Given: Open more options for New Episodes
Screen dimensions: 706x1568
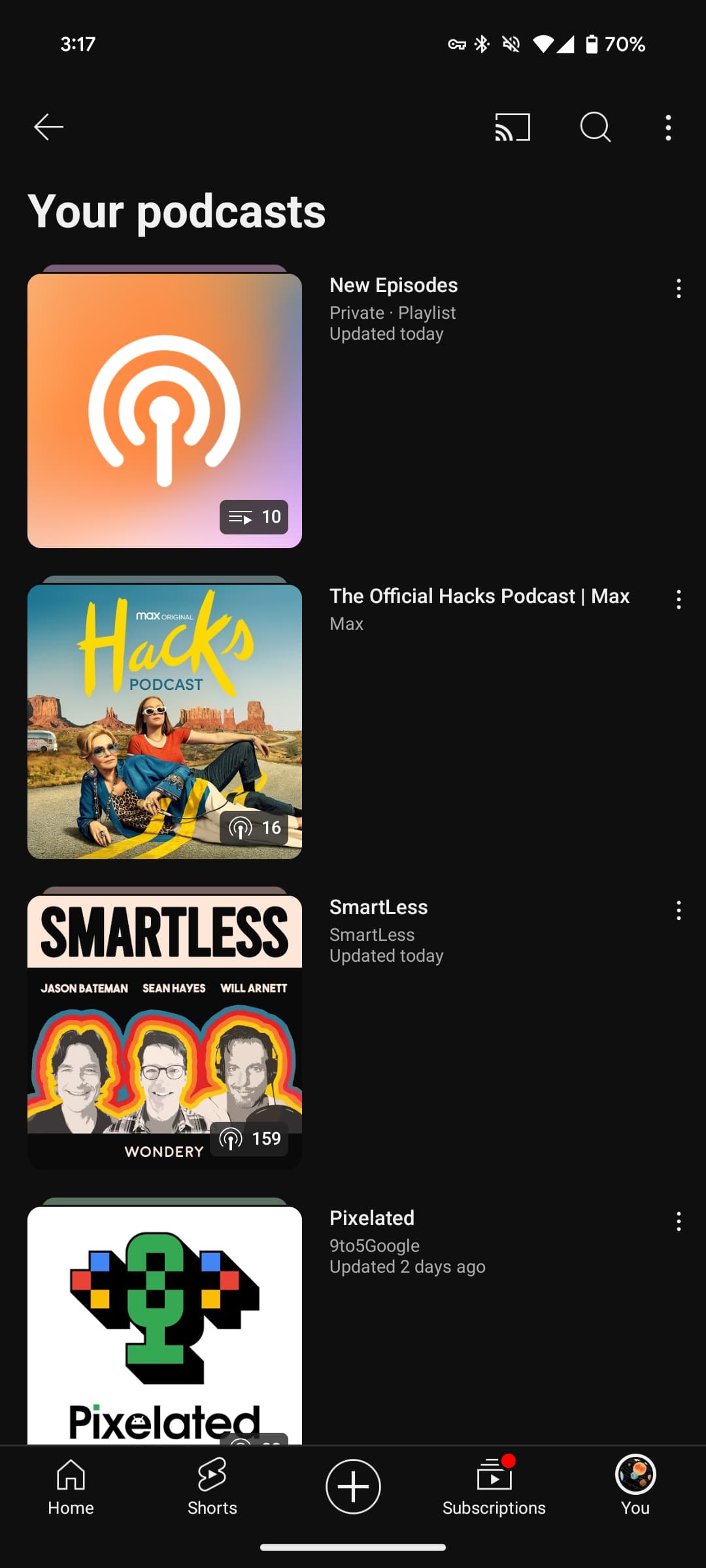Looking at the screenshot, I should (679, 288).
